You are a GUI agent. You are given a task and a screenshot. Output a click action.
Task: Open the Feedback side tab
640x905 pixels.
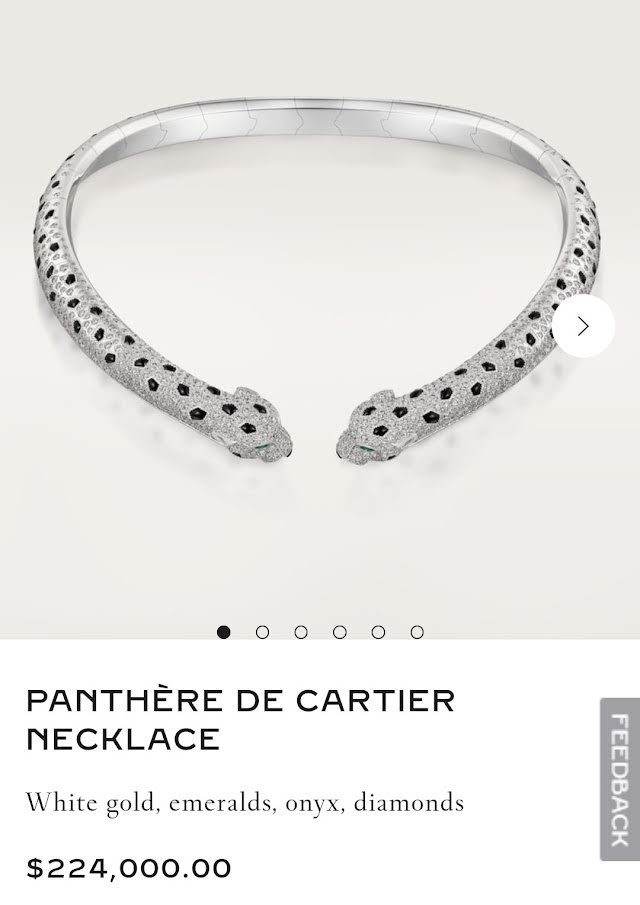[619, 778]
